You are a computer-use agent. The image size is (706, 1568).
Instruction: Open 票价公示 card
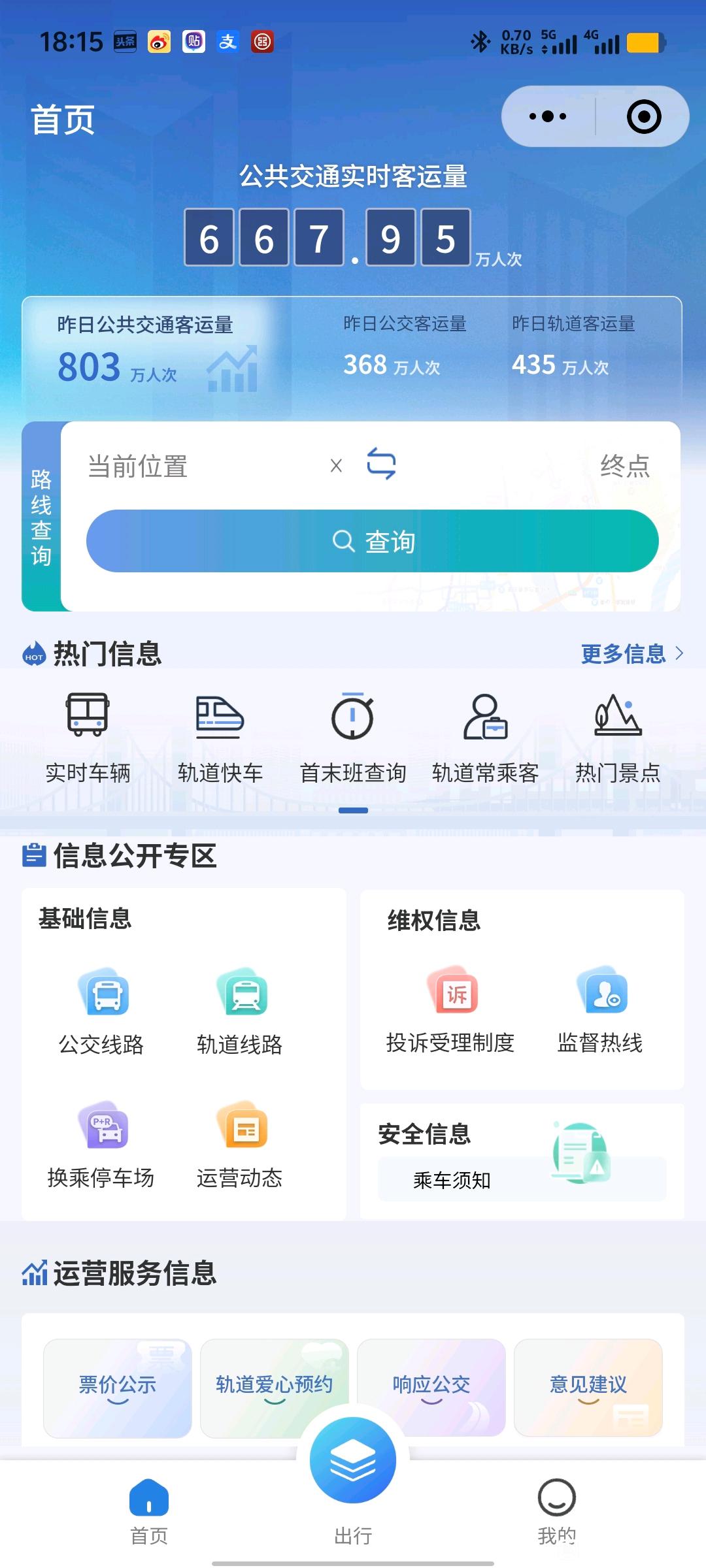(118, 1388)
